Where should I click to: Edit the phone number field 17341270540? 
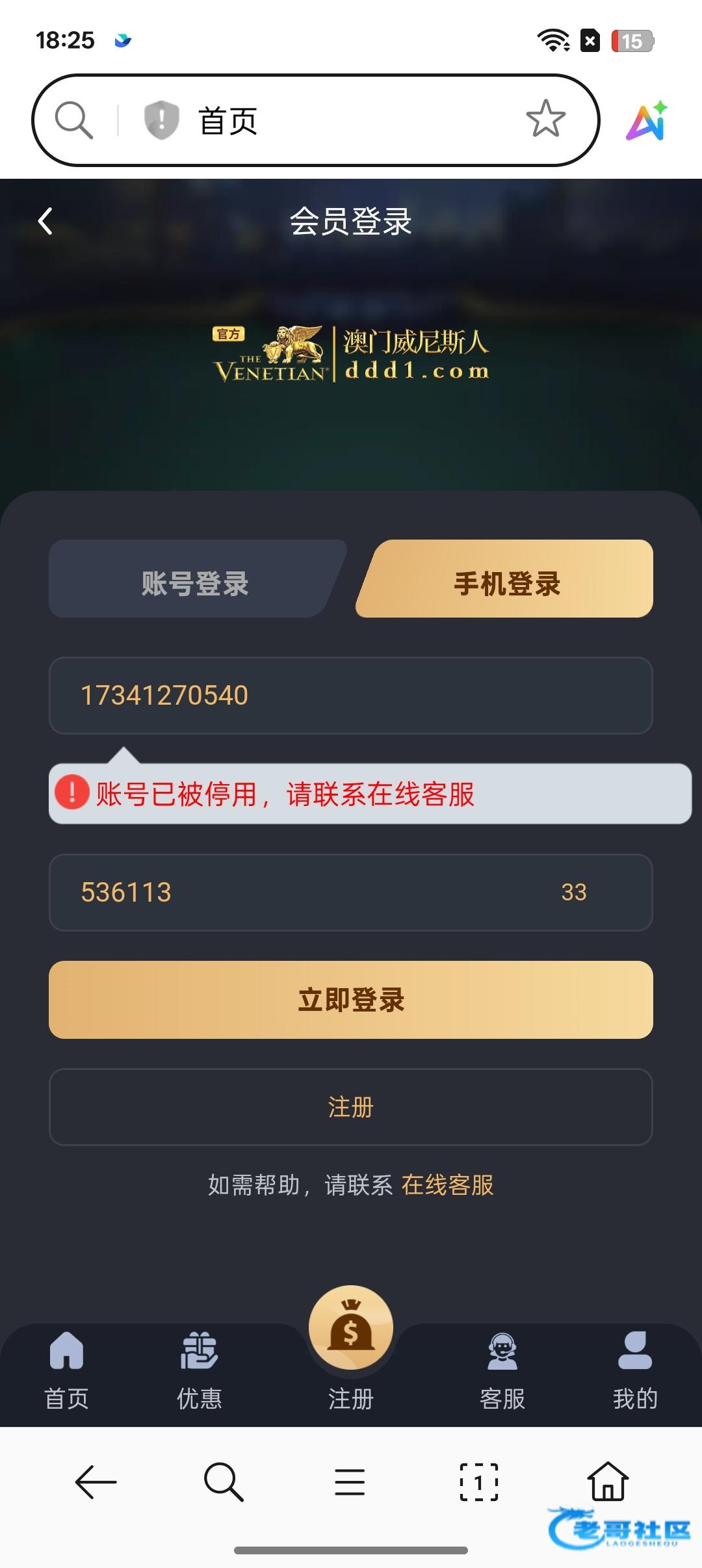(351, 696)
